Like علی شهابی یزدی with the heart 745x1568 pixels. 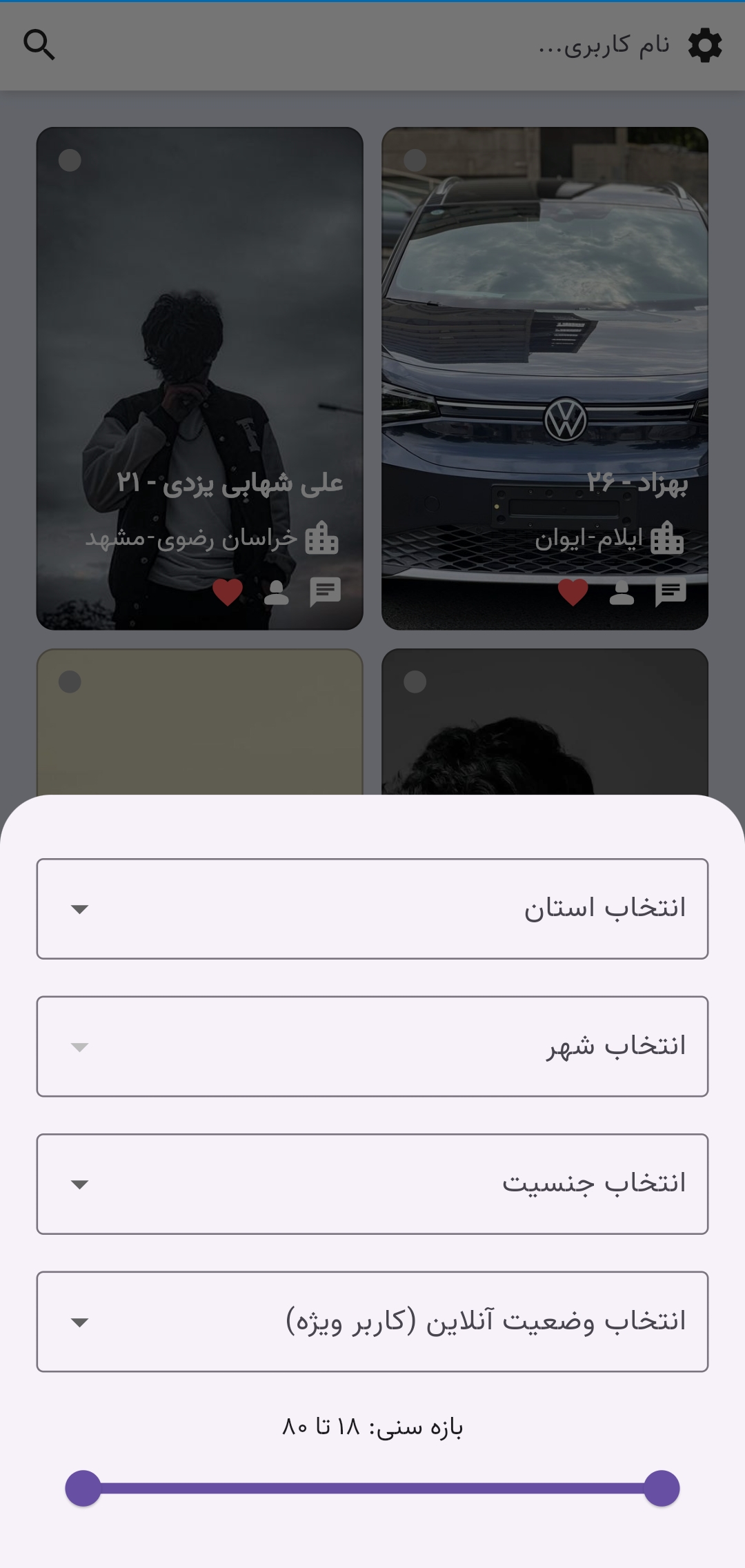pyautogui.click(x=228, y=592)
